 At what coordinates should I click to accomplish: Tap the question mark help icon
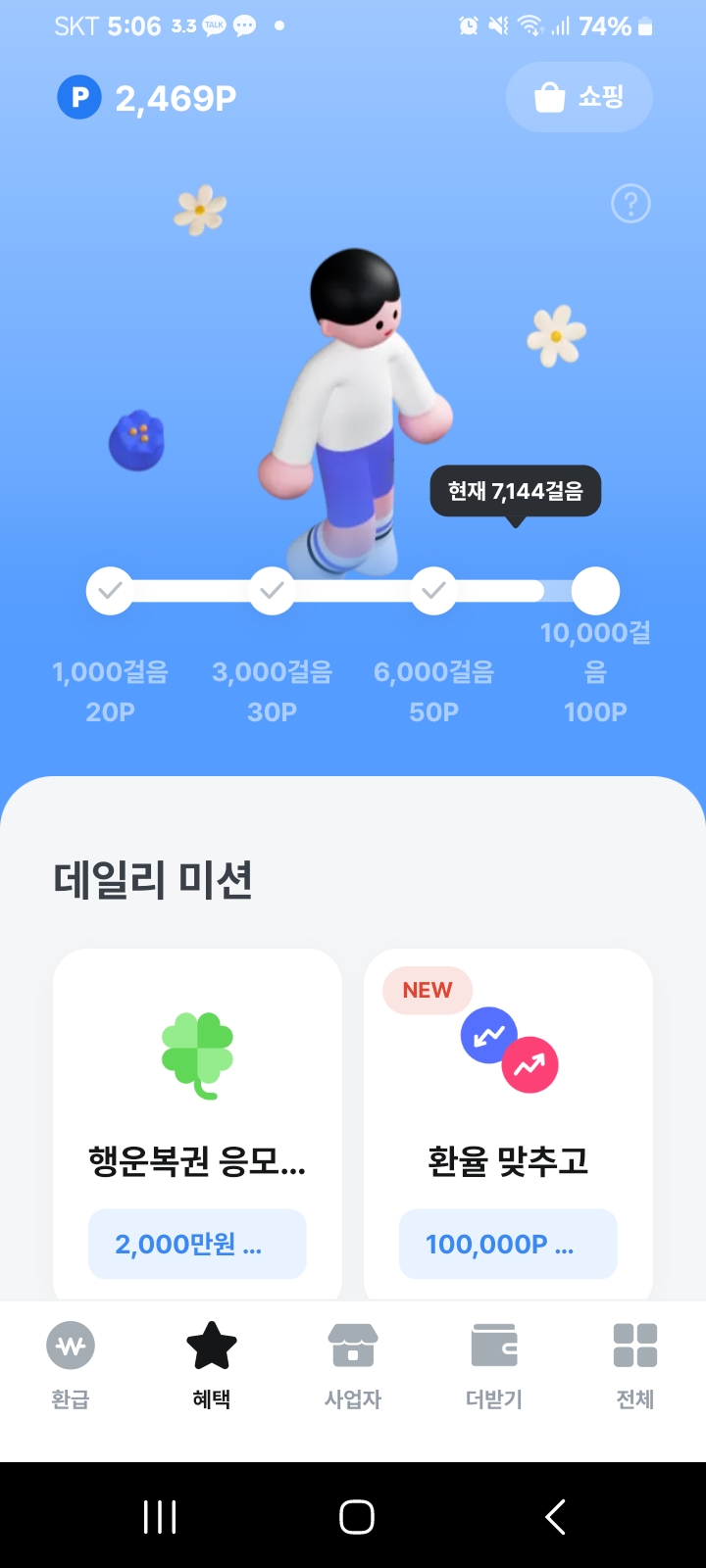pyautogui.click(x=630, y=204)
